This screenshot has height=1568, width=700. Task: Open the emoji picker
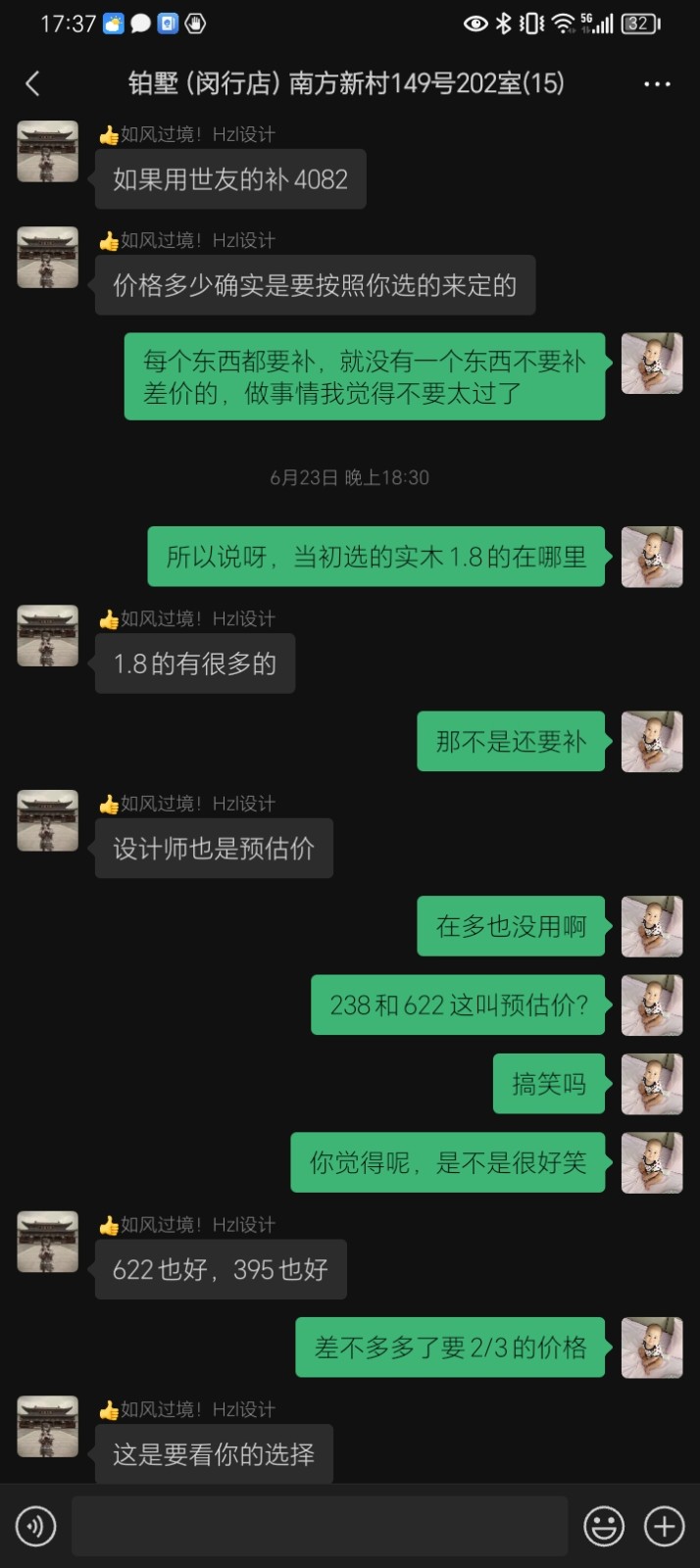(604, 1526)
